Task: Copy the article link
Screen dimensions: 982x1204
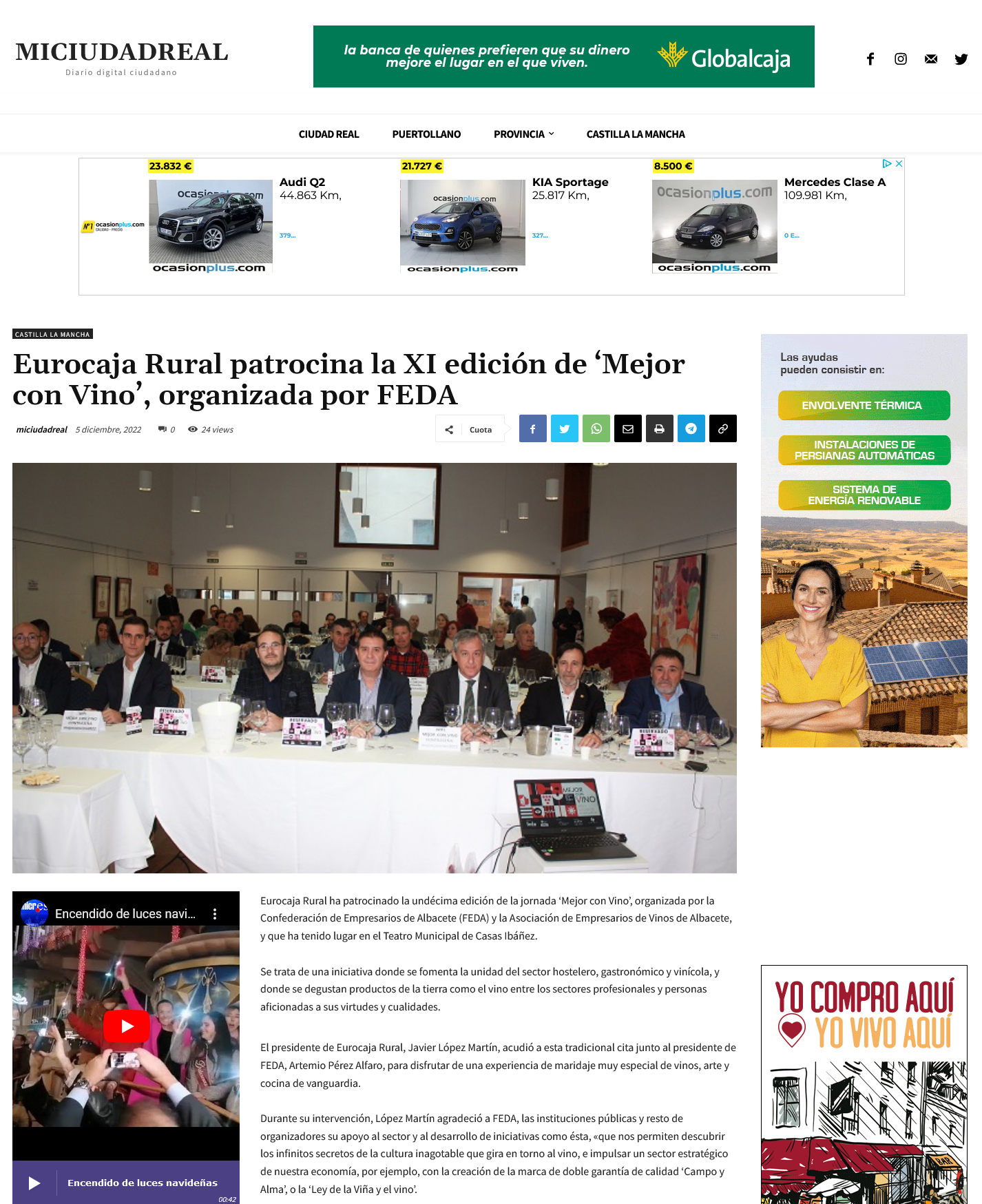Action: (723, 429)
